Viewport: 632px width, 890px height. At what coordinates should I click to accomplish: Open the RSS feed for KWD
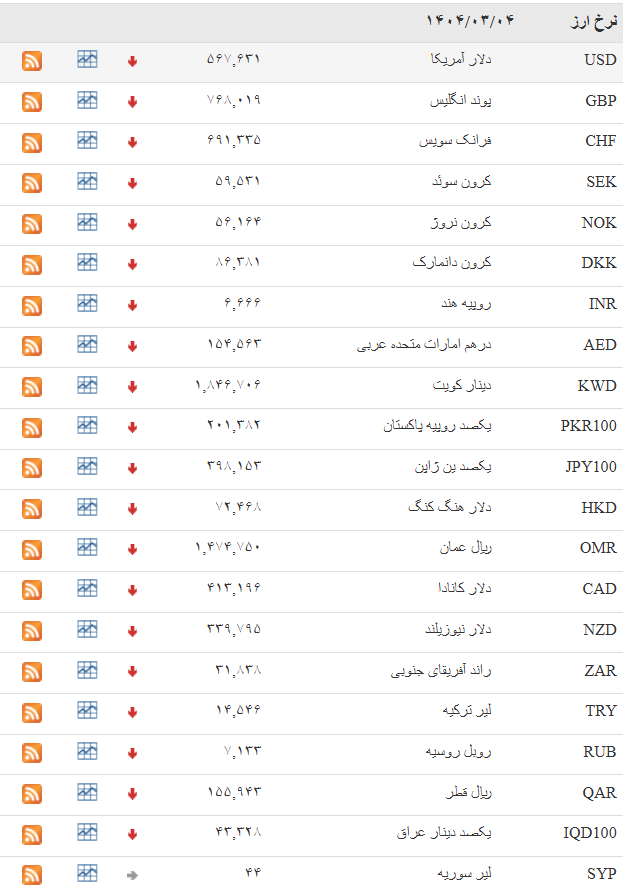pos(32,386)
